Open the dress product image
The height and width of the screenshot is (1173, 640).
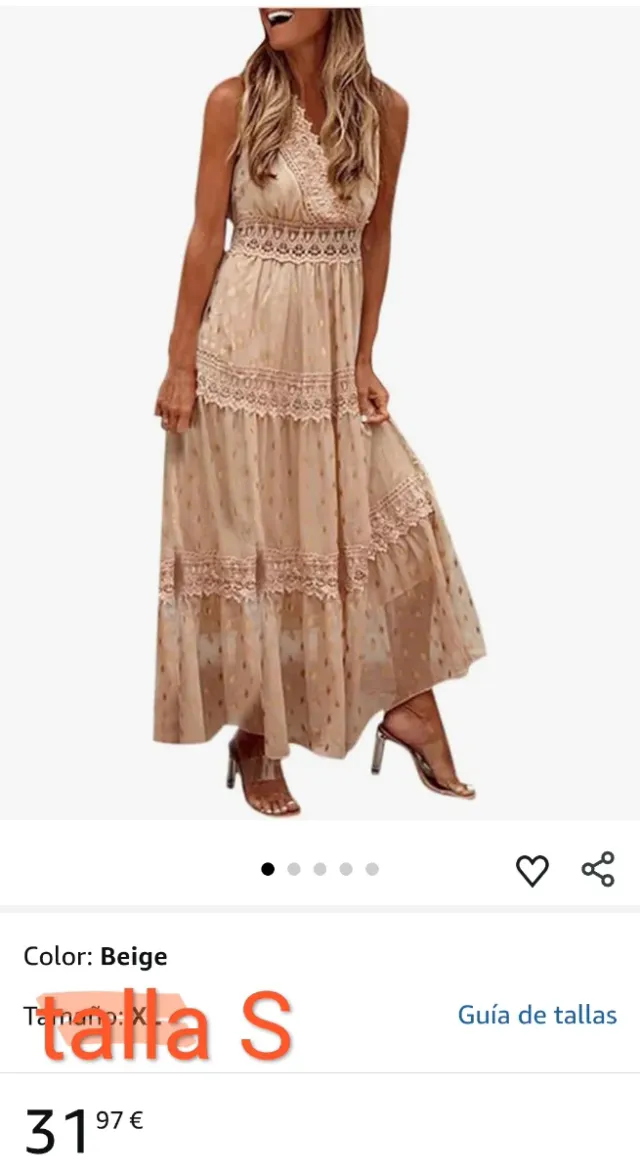(320, 410)
